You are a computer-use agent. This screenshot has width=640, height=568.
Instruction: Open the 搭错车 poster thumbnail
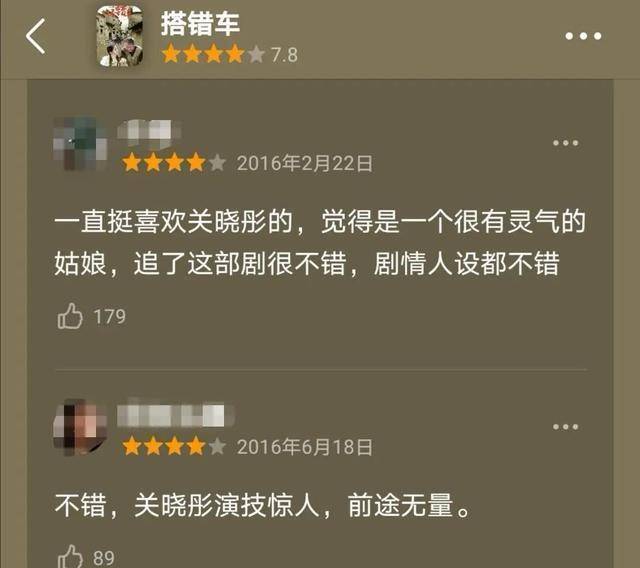[x=121, y=37]
